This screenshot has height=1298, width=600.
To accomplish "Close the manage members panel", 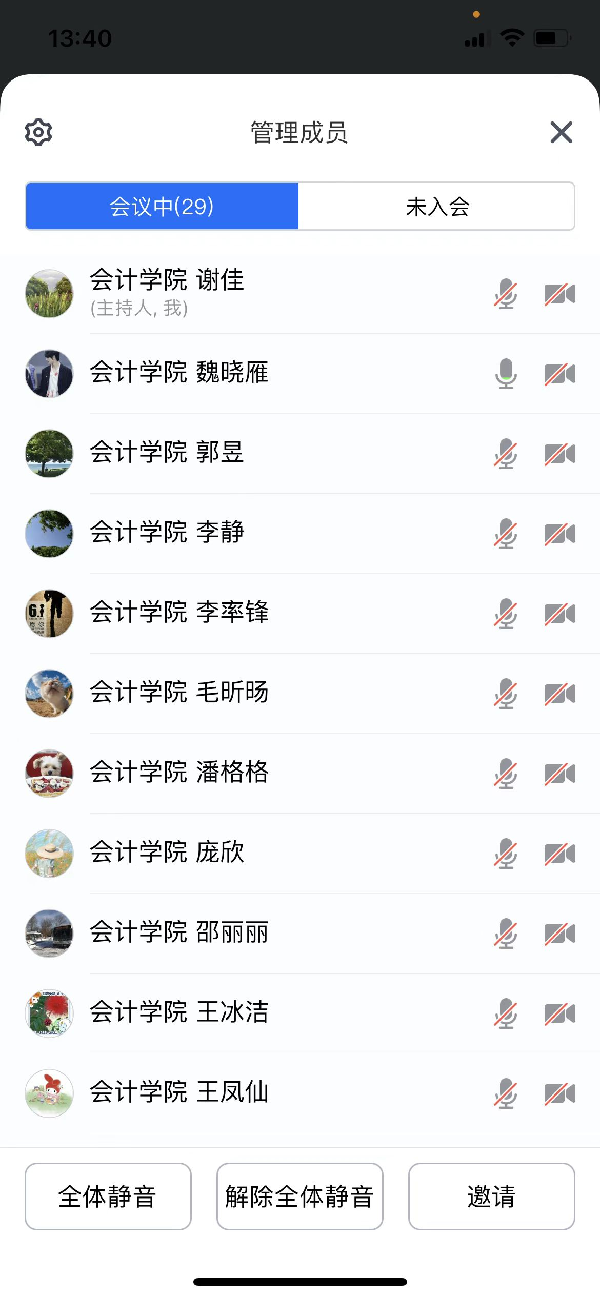I will click(561, 132).
